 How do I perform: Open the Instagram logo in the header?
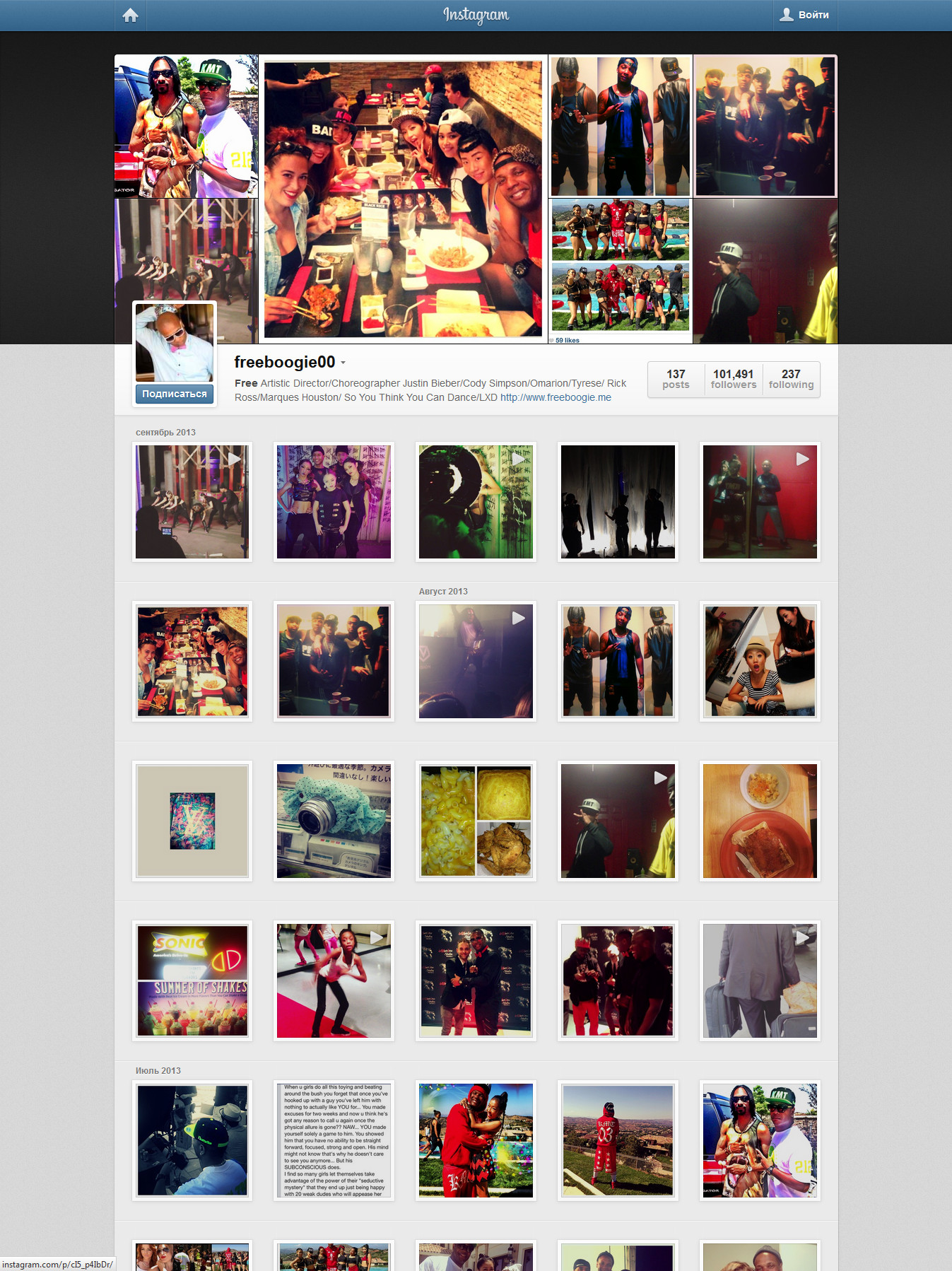(x=476, y=15)
